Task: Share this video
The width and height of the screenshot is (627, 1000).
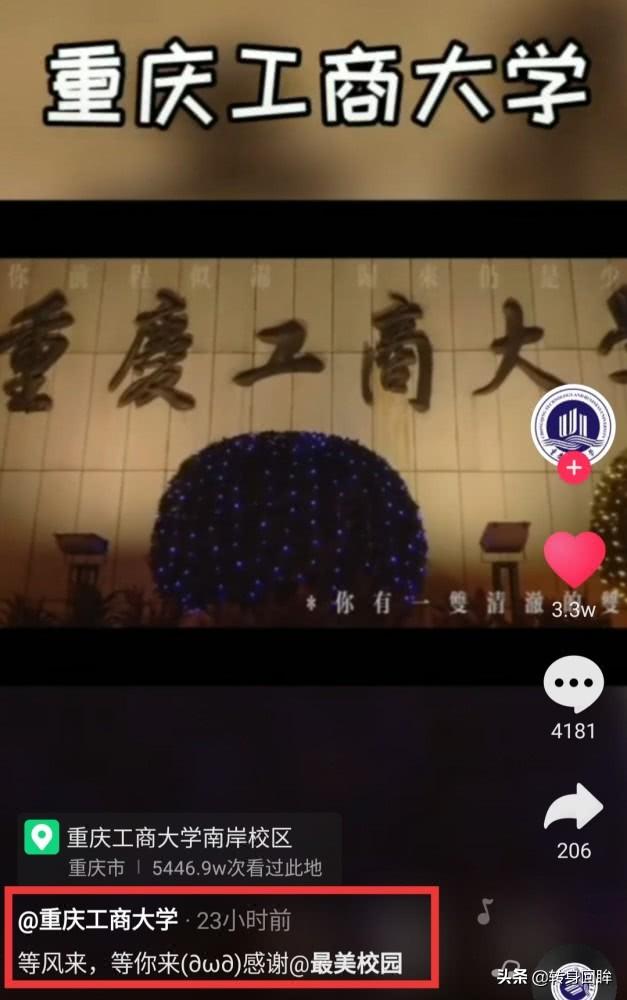Action: point(573,807)
